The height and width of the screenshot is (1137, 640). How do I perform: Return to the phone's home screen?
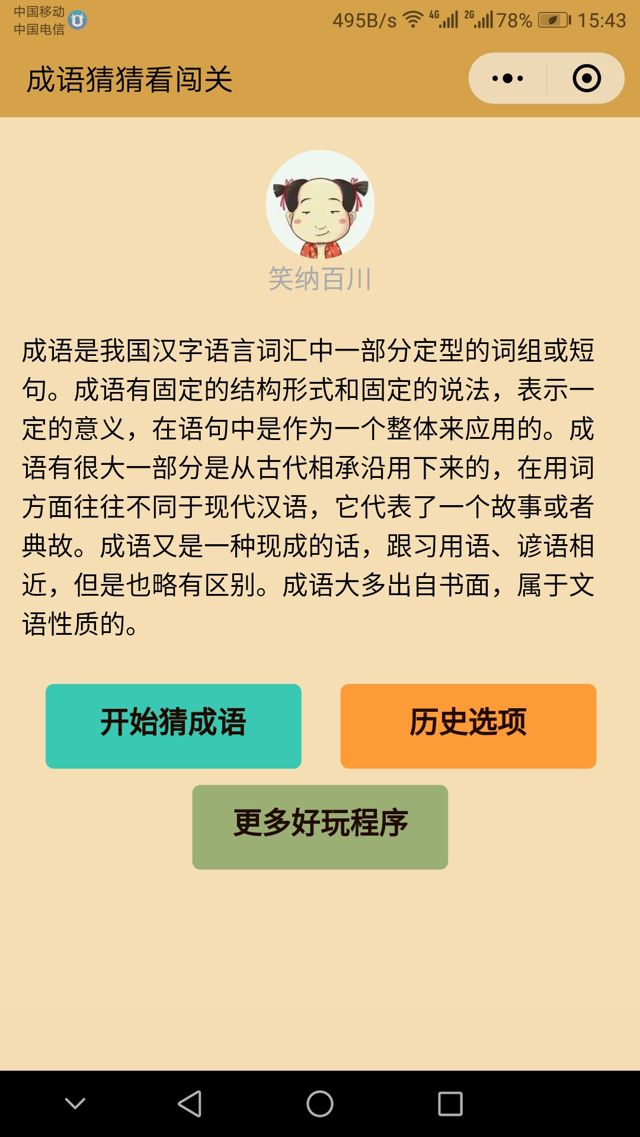(320, 1103)
